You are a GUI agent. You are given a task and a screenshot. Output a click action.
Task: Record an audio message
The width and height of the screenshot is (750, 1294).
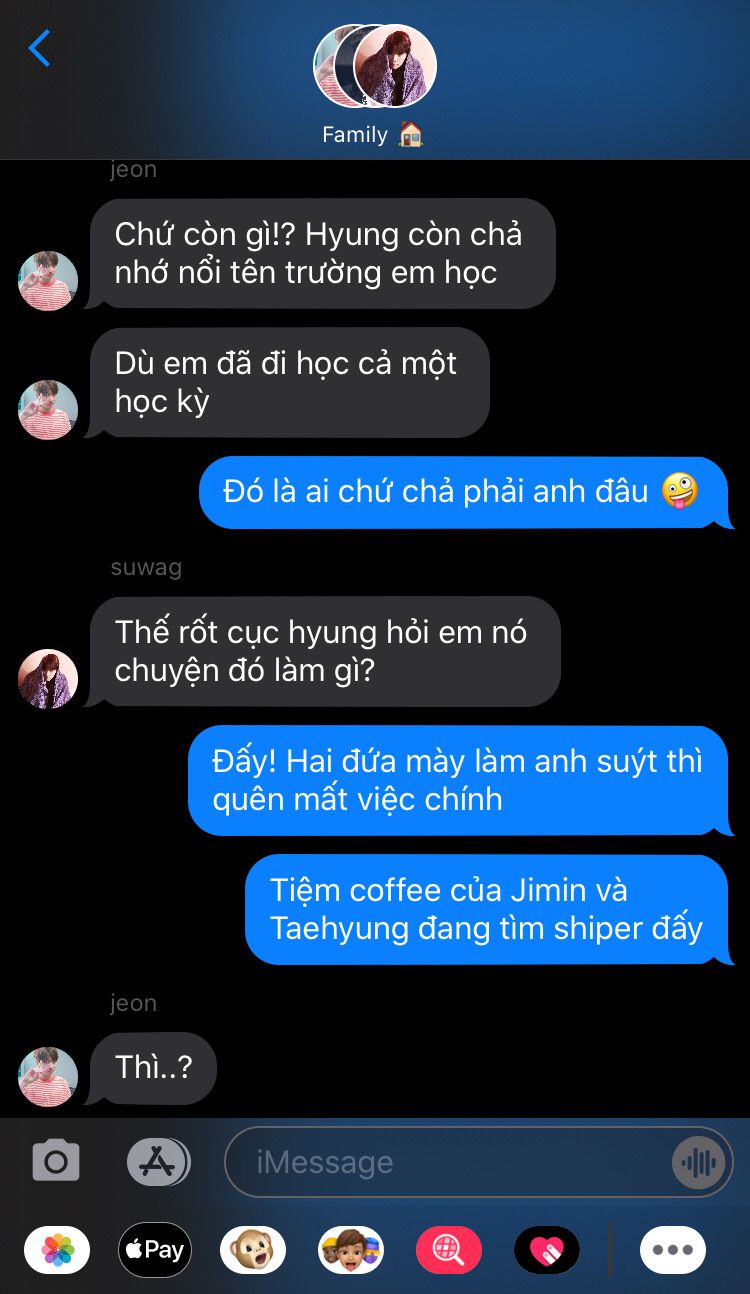[x=698, y=1162]
